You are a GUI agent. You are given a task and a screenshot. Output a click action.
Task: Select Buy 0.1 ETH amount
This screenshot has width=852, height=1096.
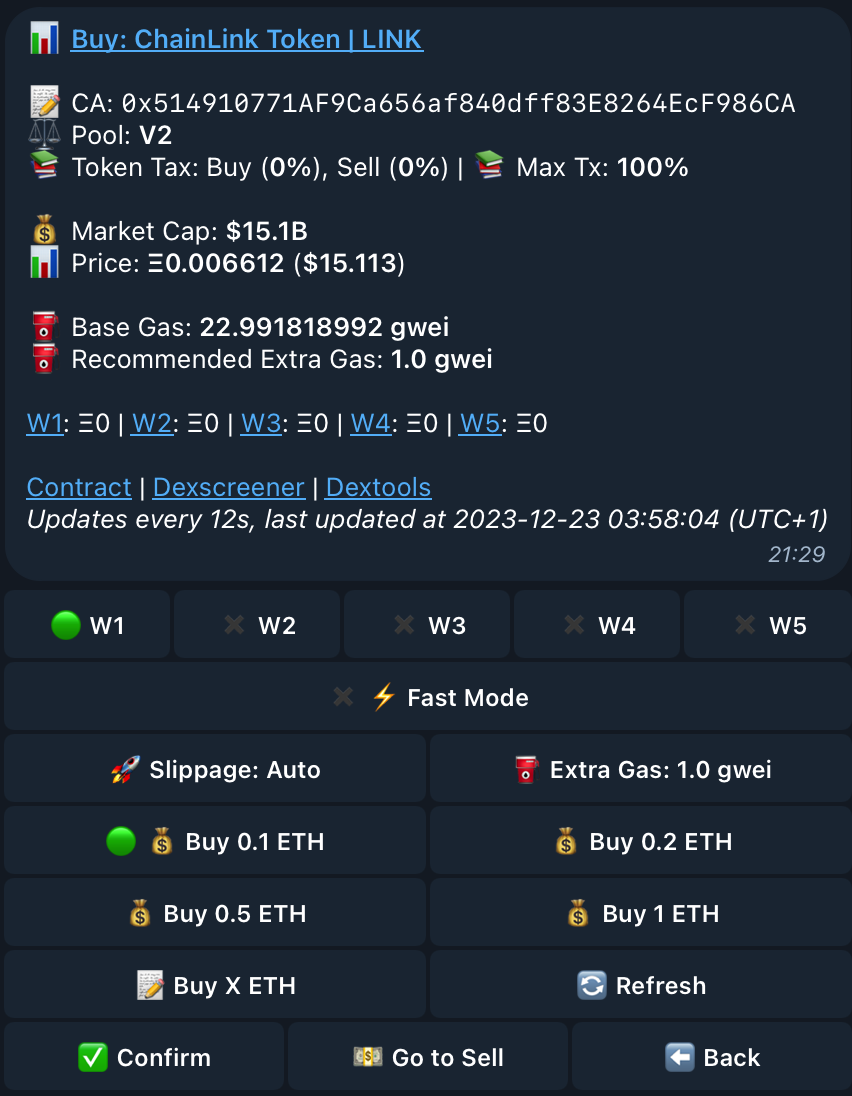pos(215,842)
